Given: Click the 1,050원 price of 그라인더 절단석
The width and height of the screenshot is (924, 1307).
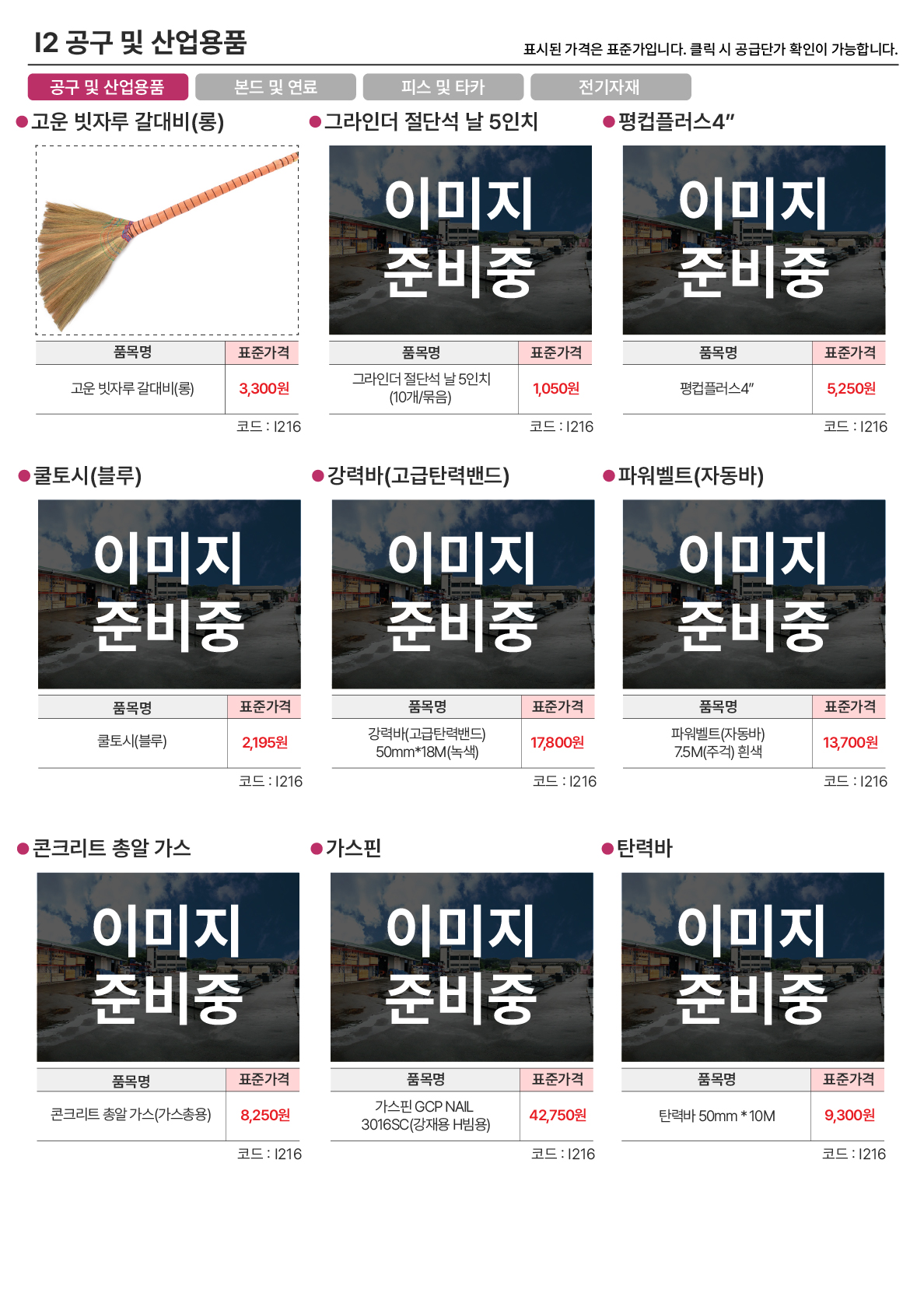Looking at the screenshot, I should [x=558, y=387].
